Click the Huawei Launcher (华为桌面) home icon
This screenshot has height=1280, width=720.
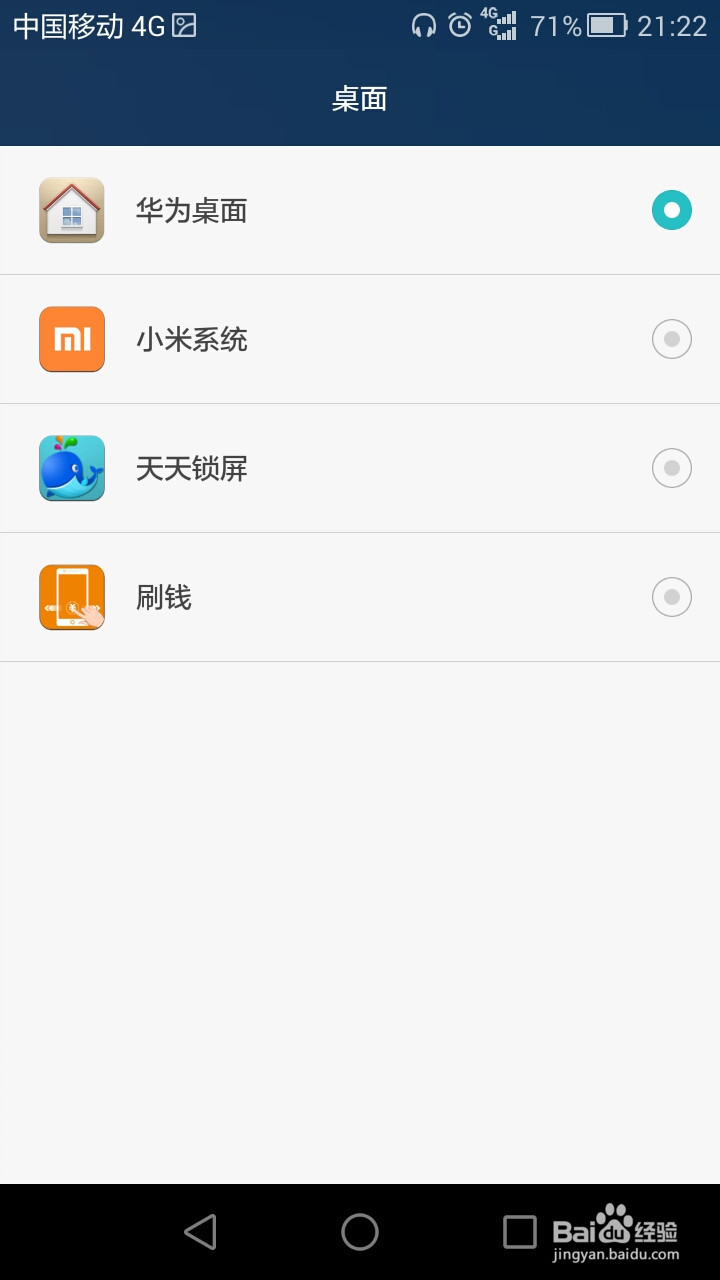[x=71, y=210]
